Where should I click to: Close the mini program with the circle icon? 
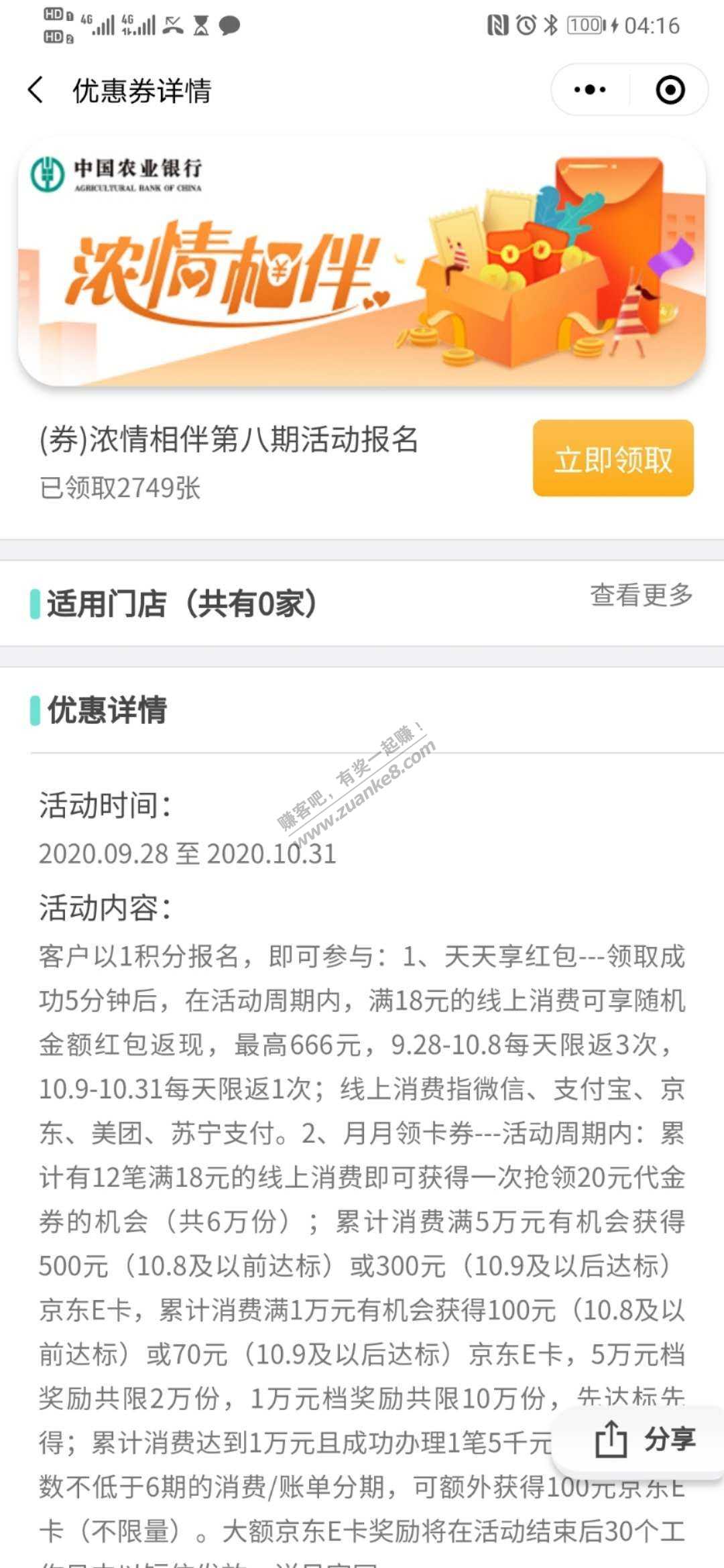pyautogui.click(x=670, y=90)
